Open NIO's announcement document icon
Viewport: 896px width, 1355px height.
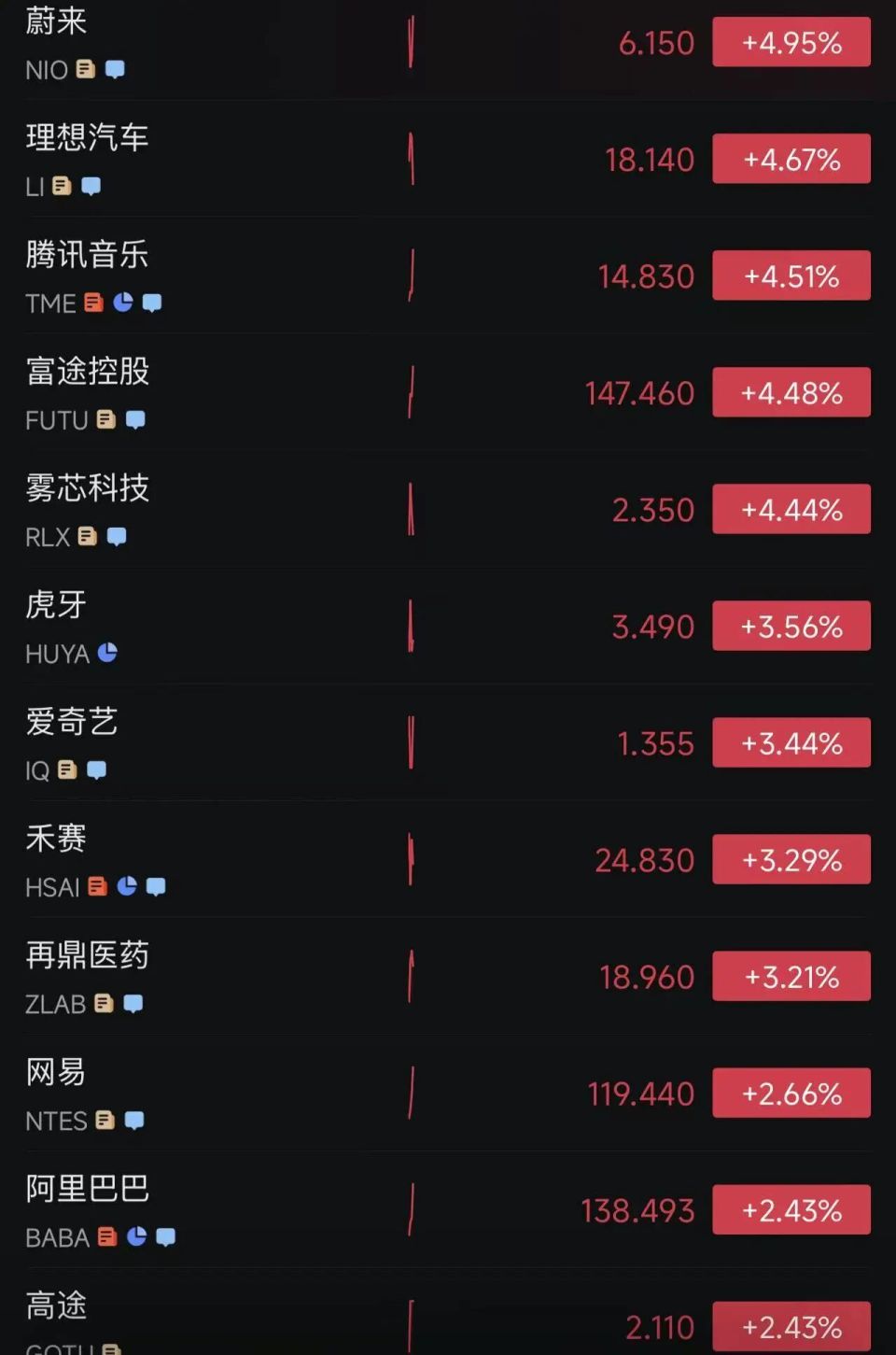point(84,70)
